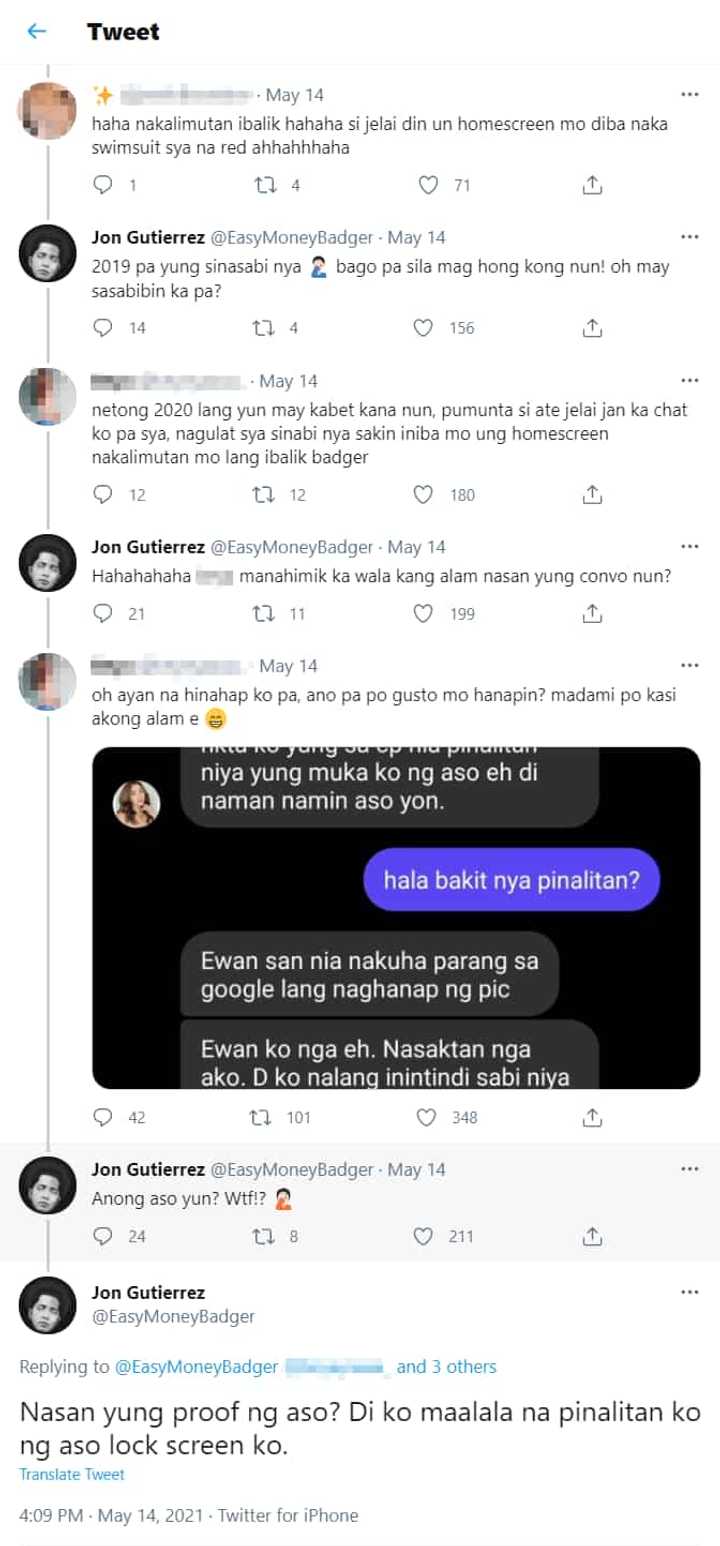Select the Tweet header tab
Viewport: 720px width, 1546px height.
[x=124, y=31]
